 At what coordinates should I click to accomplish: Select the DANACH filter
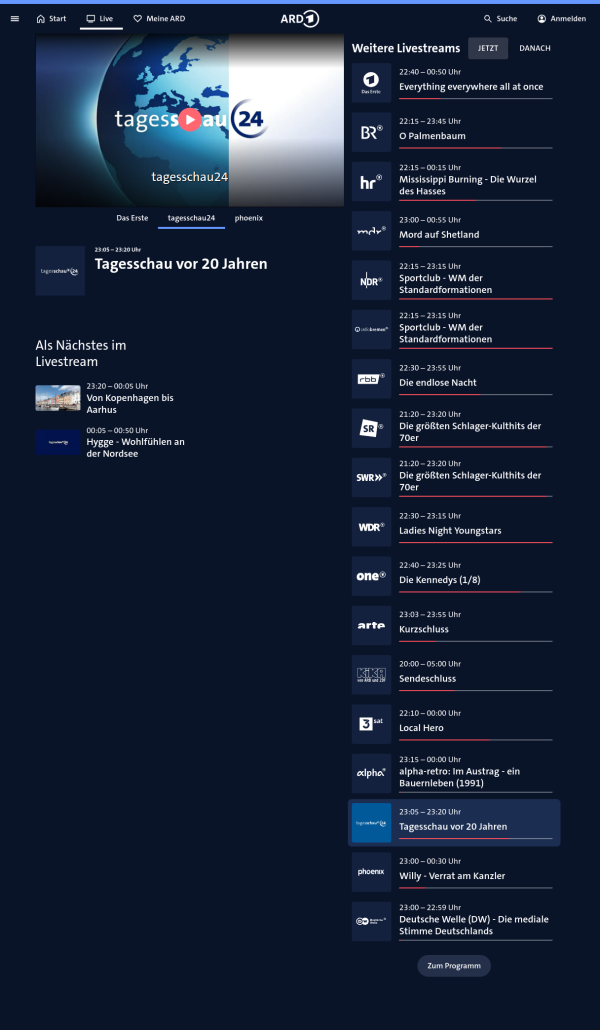tap(534, 48)
